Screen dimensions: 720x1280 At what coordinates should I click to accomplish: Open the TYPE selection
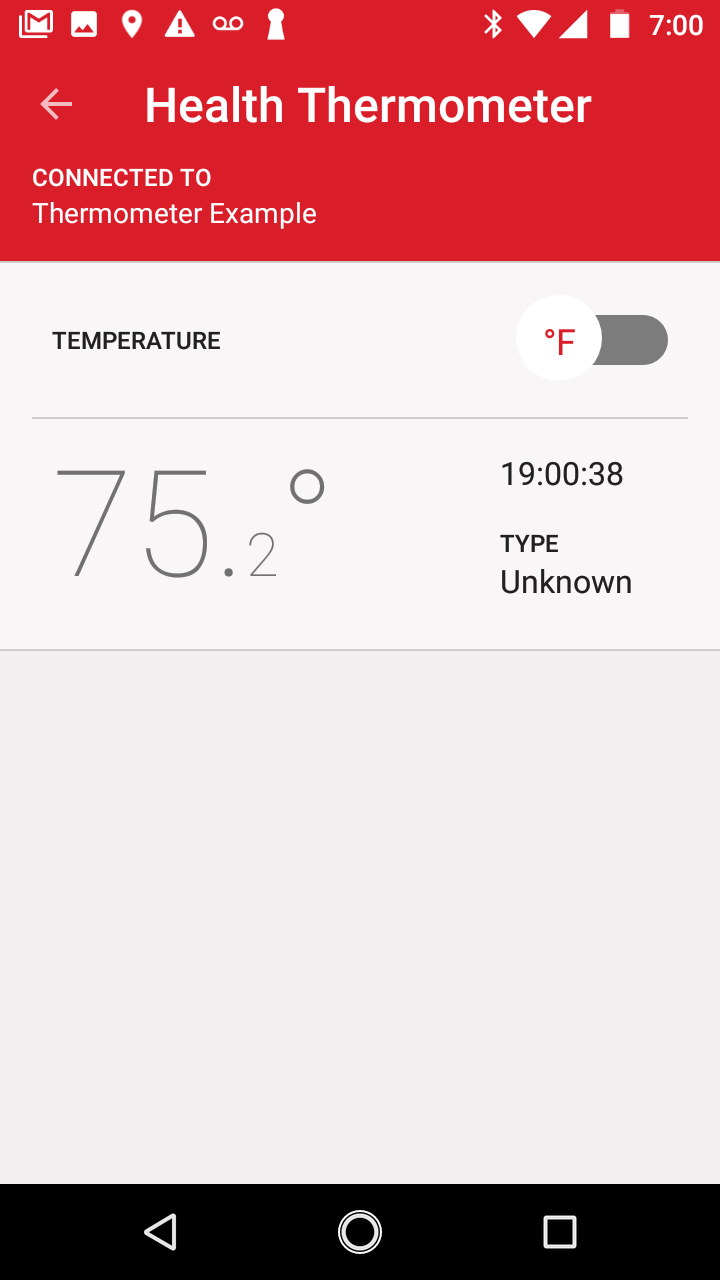pos(529,543)
